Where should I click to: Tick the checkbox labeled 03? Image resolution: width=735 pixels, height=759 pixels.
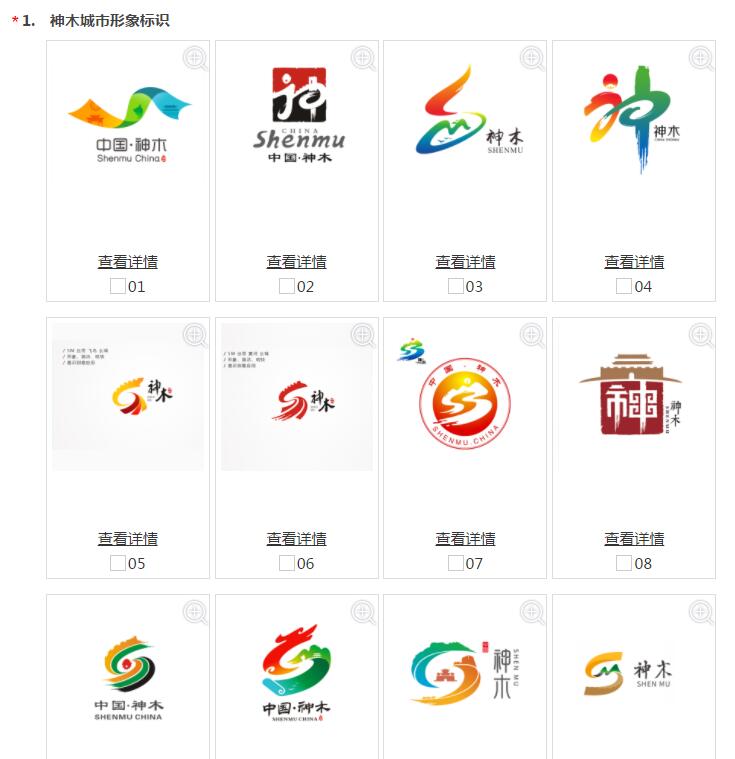tap(456, 286)
